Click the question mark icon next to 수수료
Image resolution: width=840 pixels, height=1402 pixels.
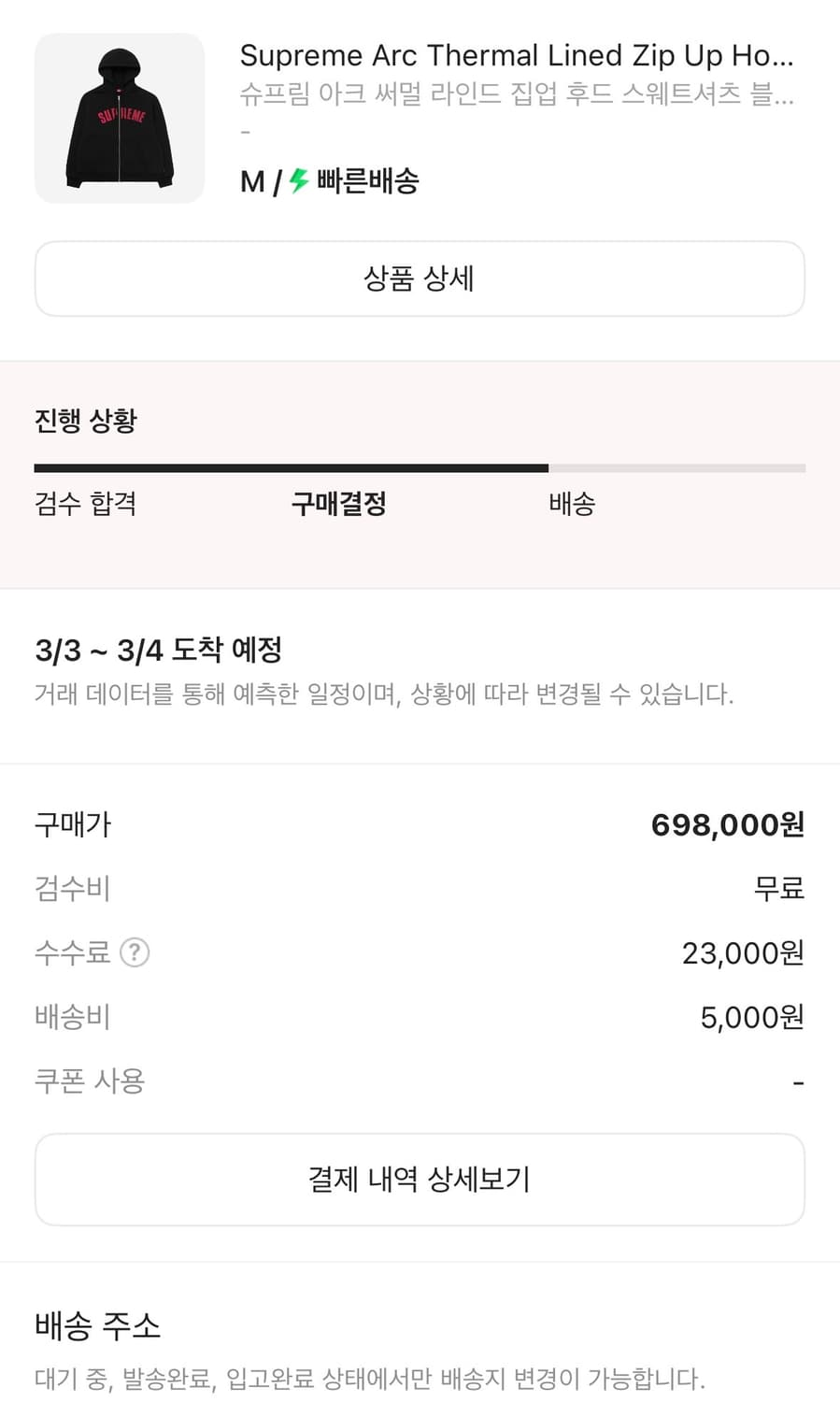(136, 952)
